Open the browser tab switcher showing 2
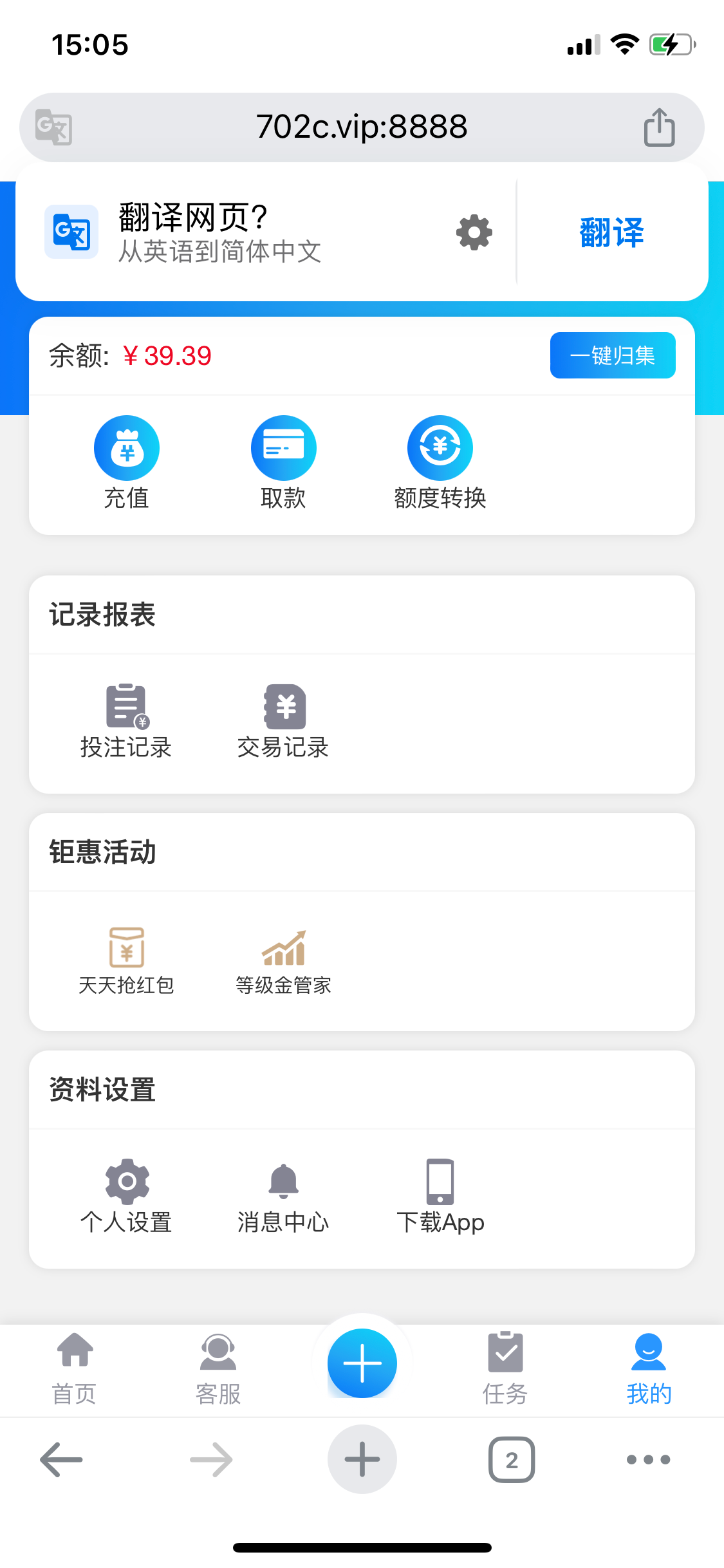This screenshot has width=724, height=1568. [x=512, y=1459]
